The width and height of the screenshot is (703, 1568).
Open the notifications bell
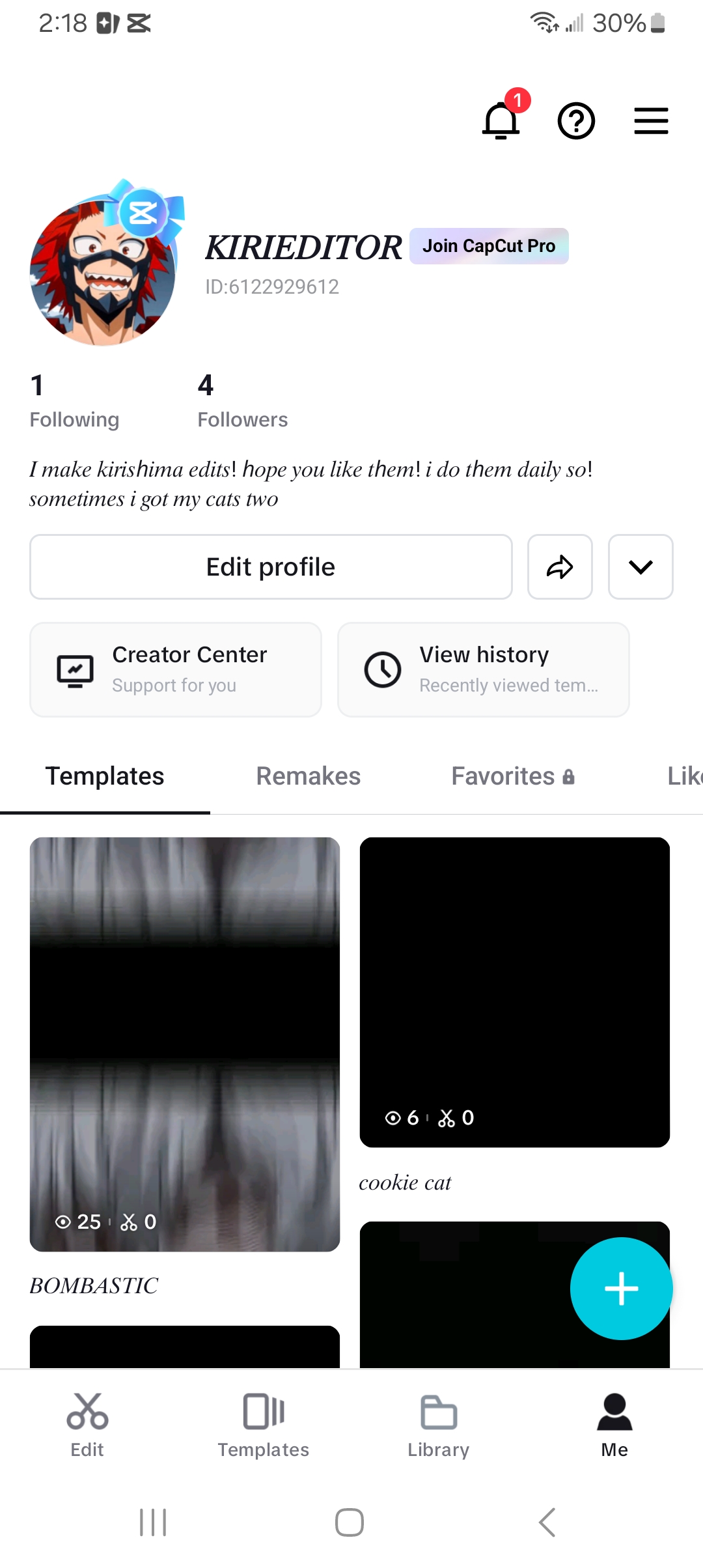tap(501, 120)
